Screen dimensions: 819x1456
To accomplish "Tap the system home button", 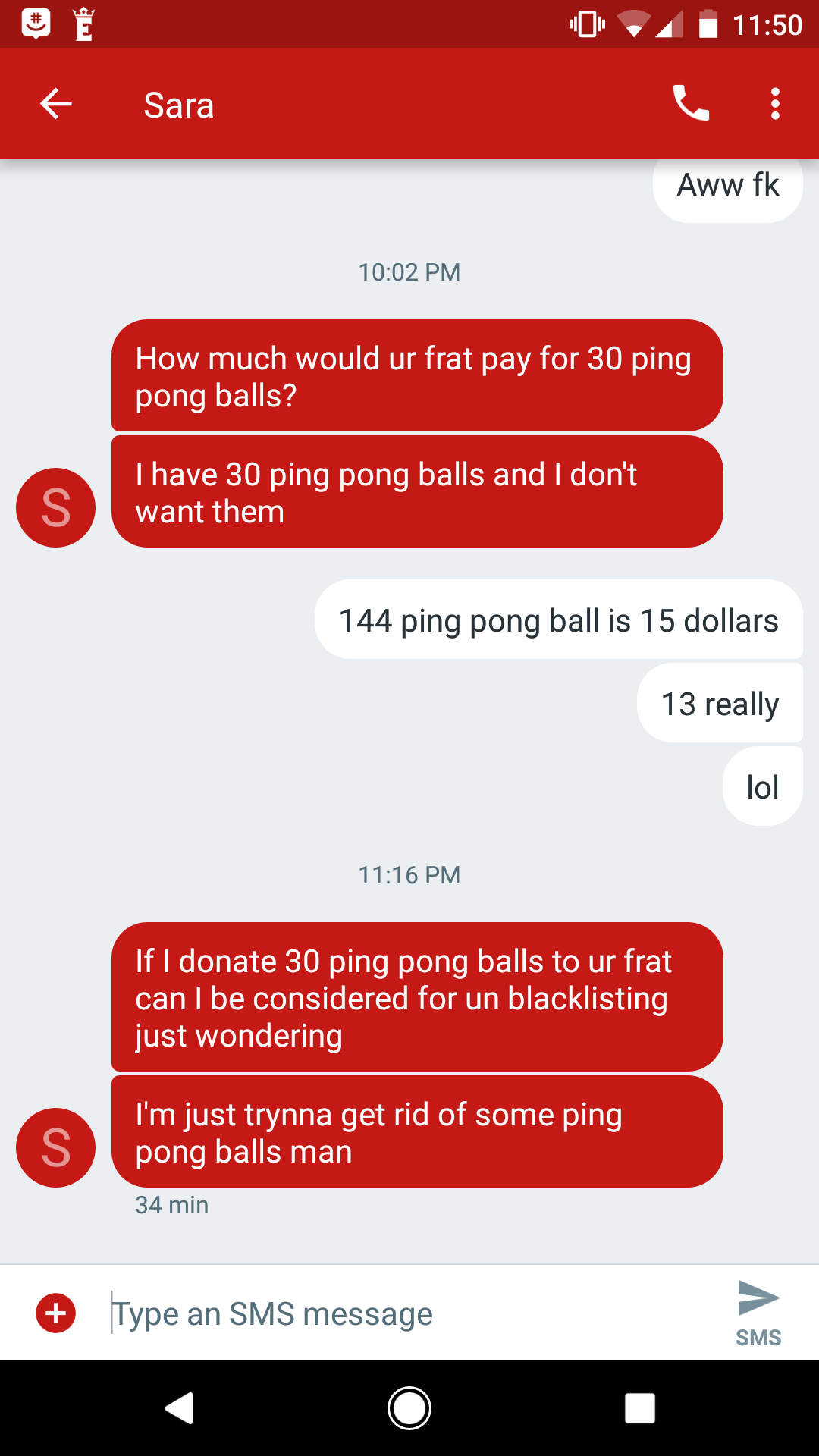I will (x=409, y=1408).
